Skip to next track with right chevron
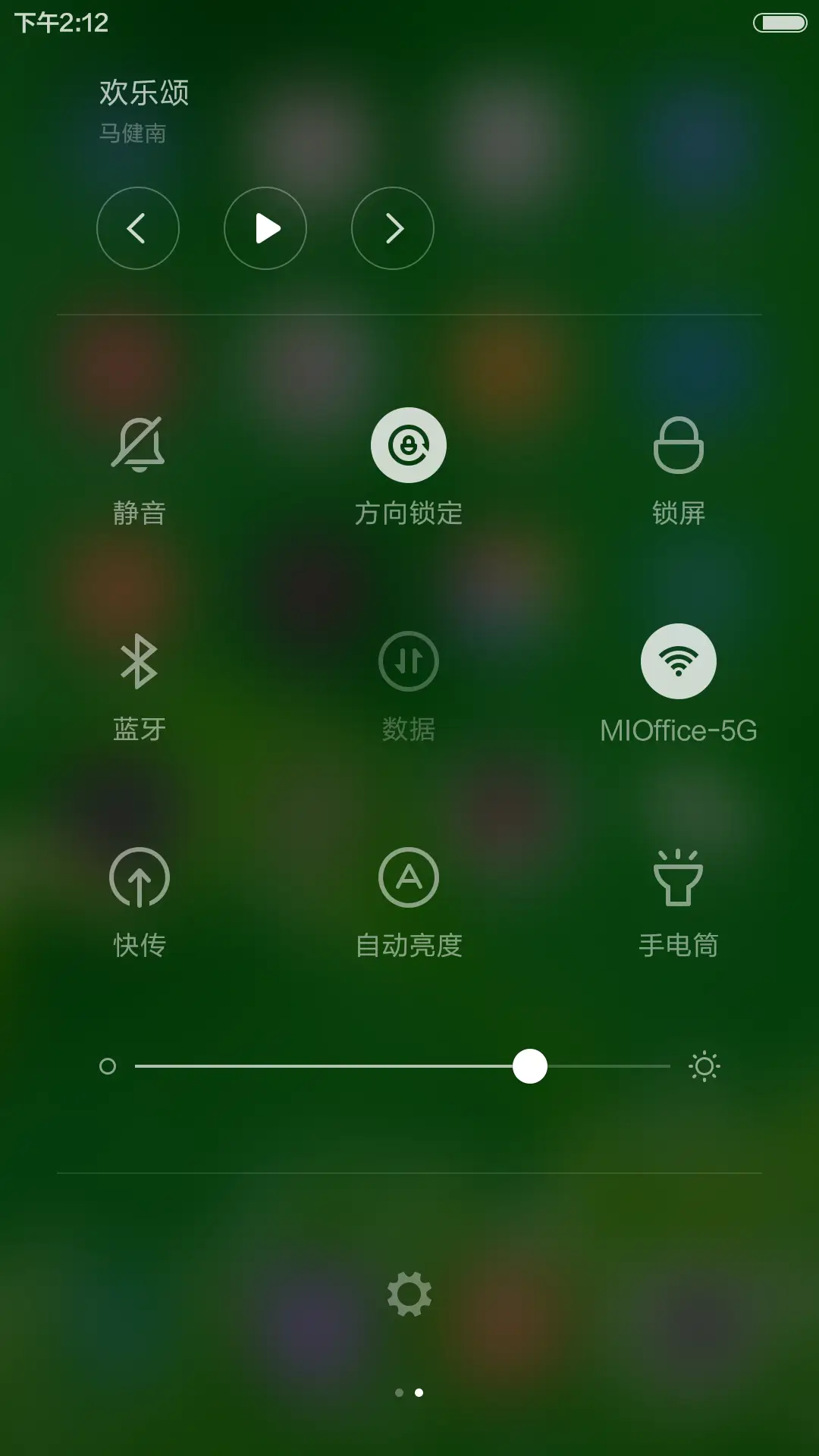This screenshot has height=1456, width=819. coord(392,228)
